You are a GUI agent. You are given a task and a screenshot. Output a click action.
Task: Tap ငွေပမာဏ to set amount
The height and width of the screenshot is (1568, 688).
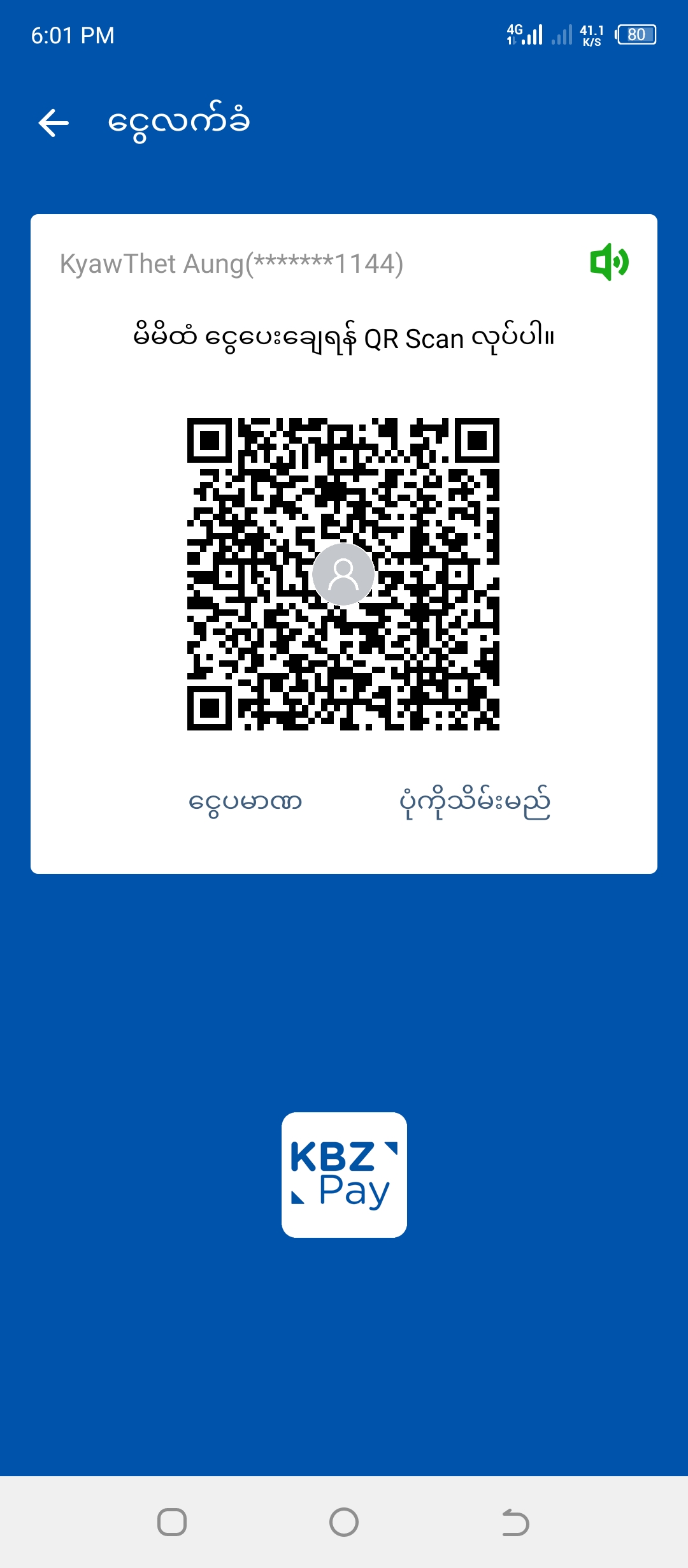[x=245, y=802]
